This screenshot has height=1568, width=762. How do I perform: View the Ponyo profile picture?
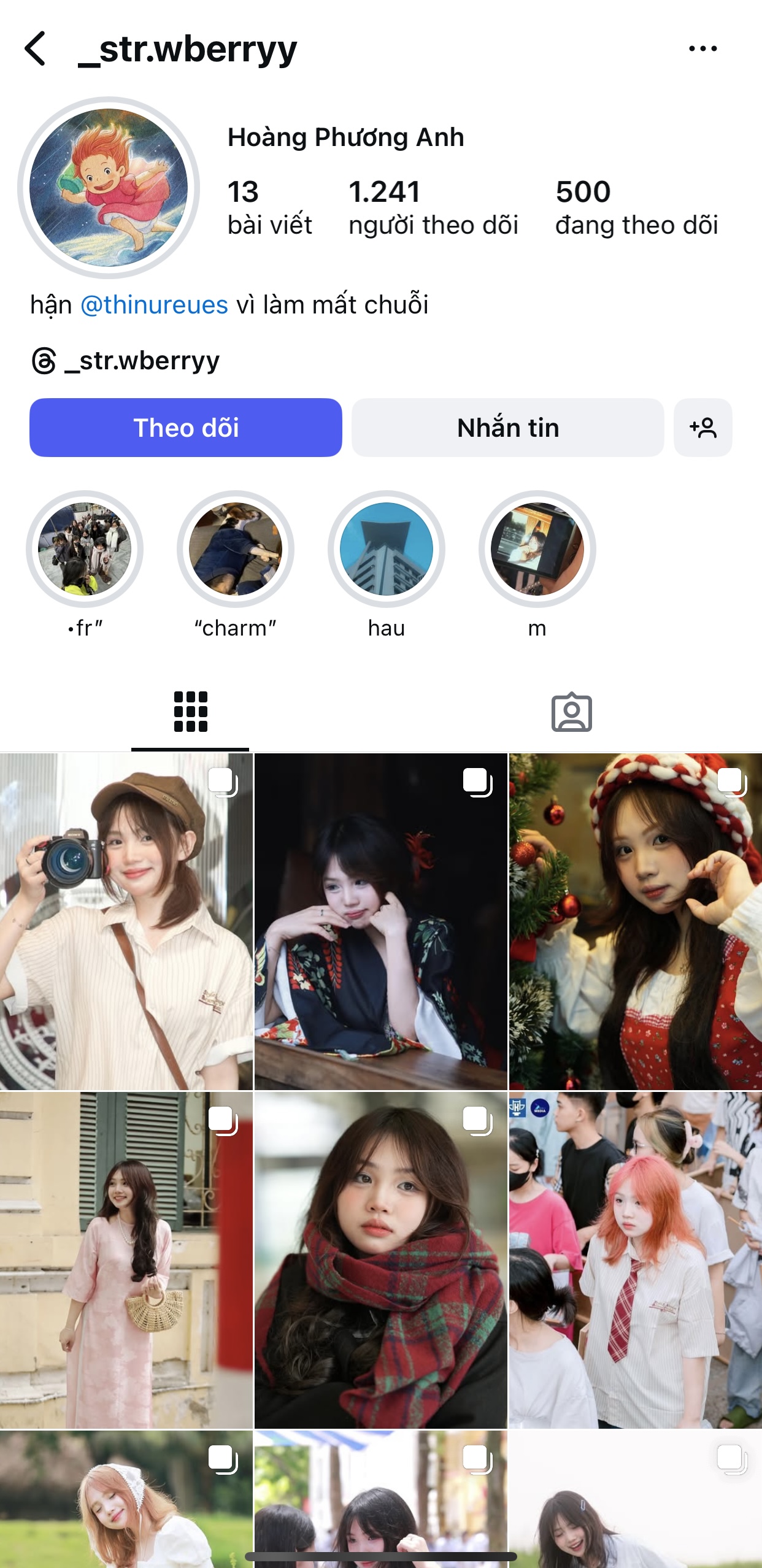[x=109, y=188]
